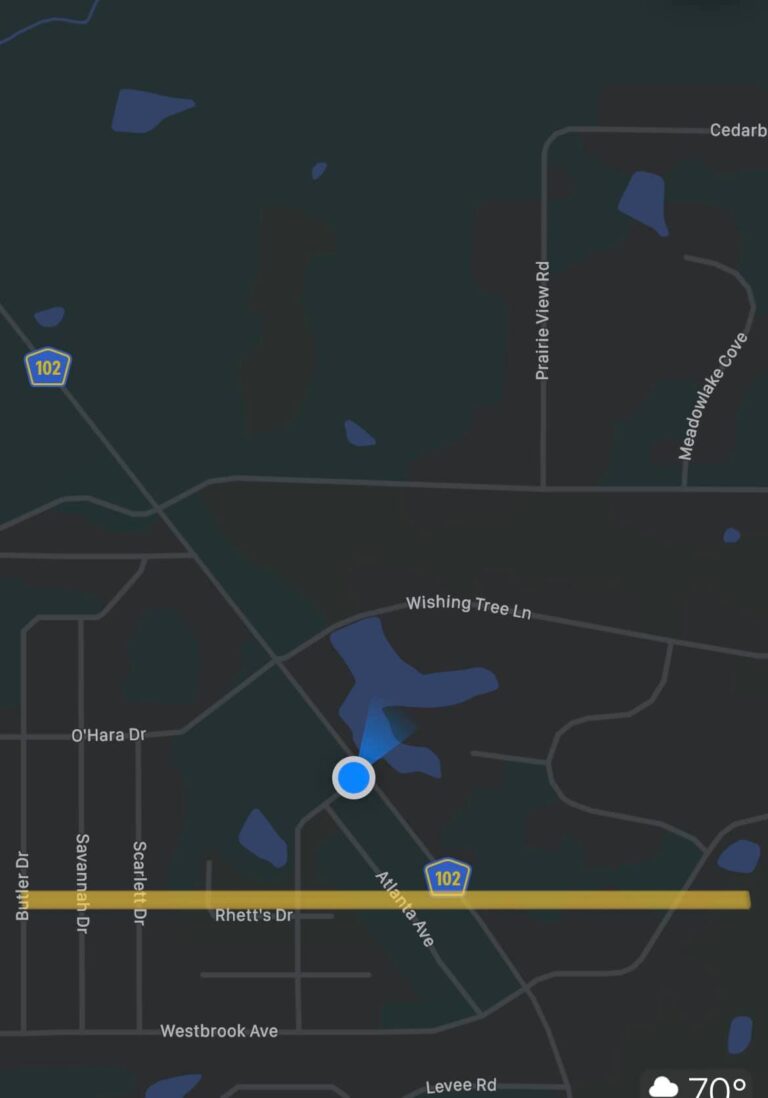Tap the blue current location dot
This screenshot has height=1098, width=768.
tap(353, 777)
